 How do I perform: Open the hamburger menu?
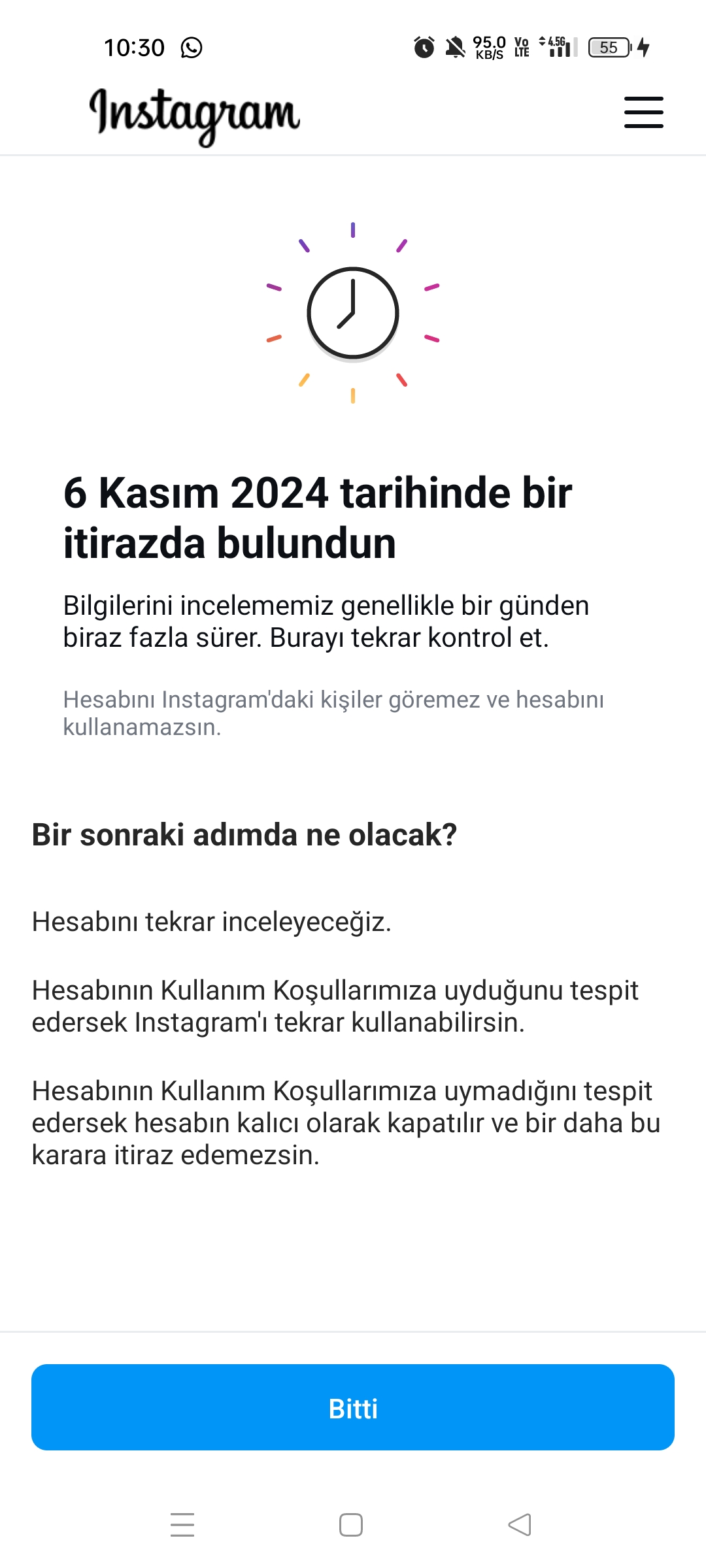[643, 112]
